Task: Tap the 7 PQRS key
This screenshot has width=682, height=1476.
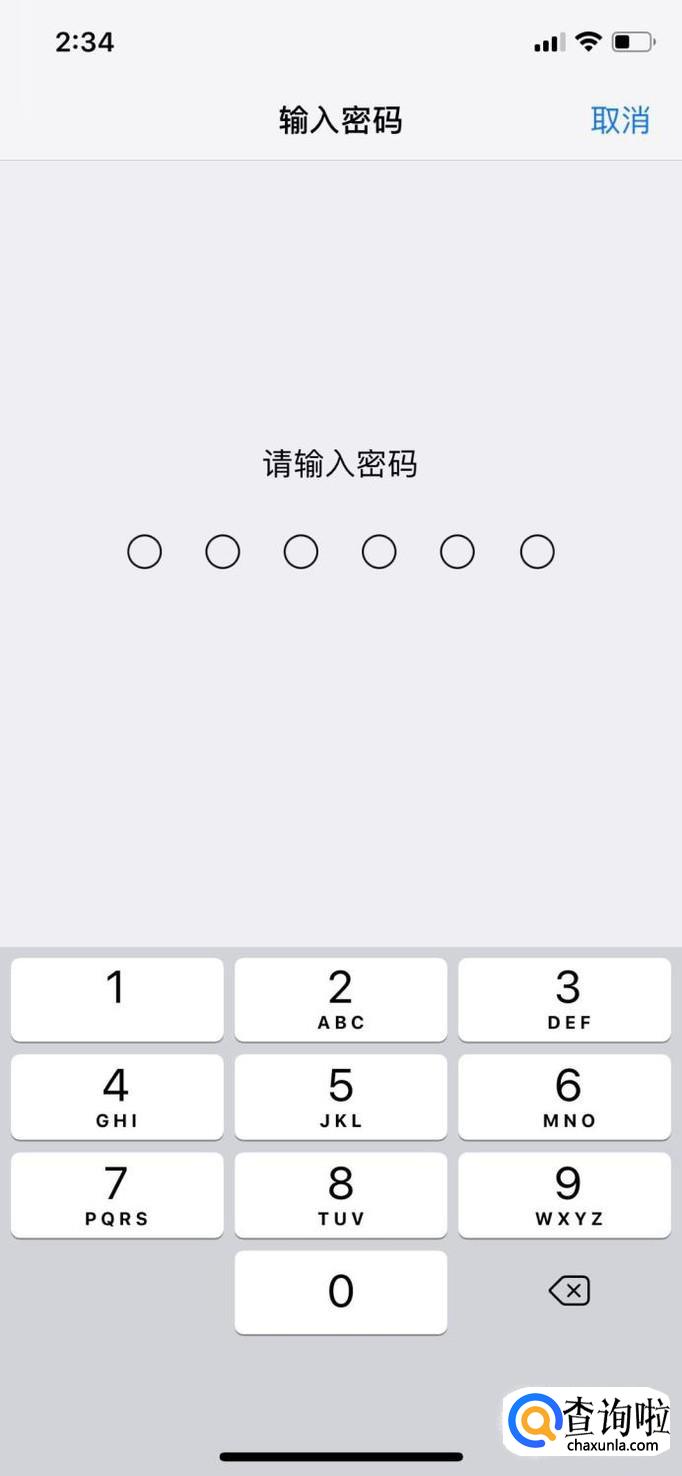Action: click(x=117, y=1195)
